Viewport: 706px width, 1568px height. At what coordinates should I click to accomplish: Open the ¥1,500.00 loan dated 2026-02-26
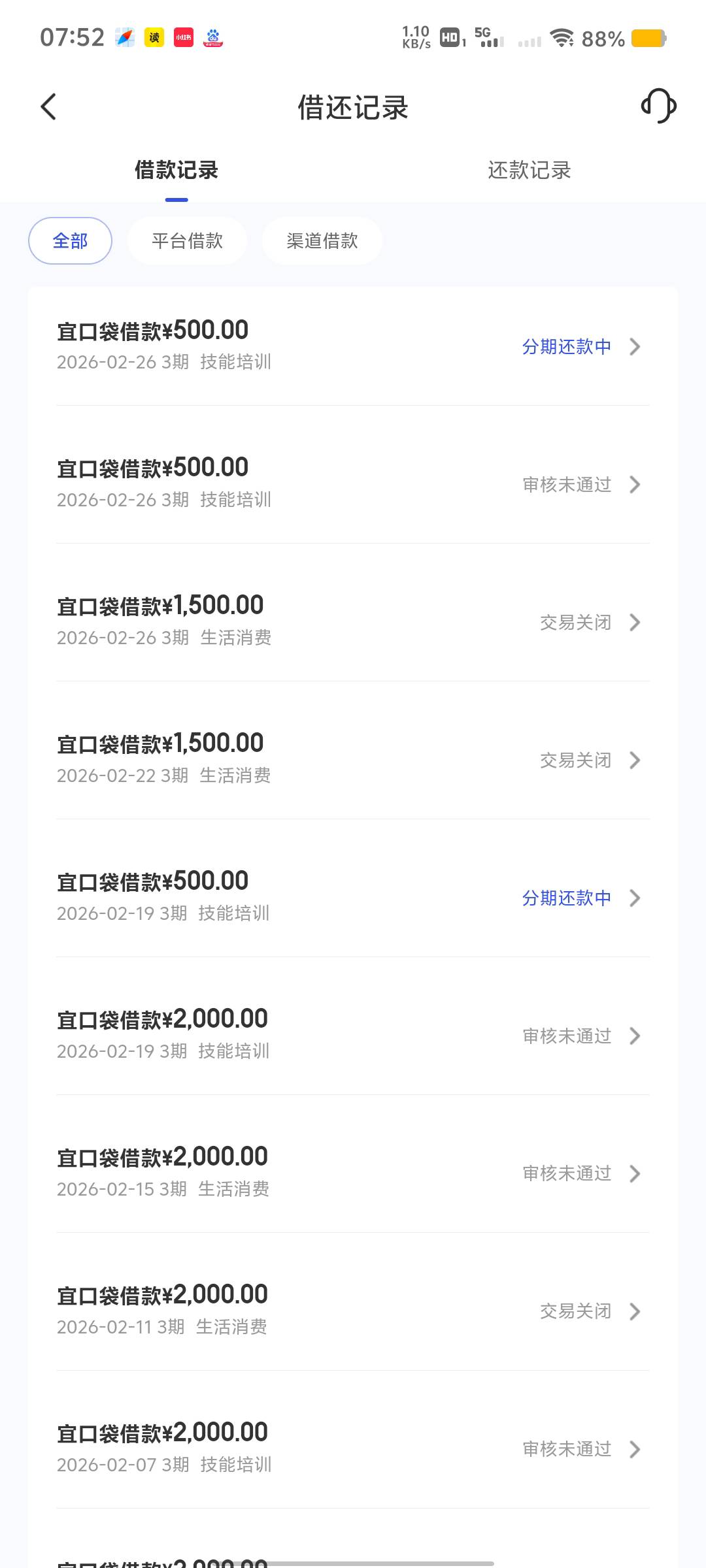click(x=353, y=621)
